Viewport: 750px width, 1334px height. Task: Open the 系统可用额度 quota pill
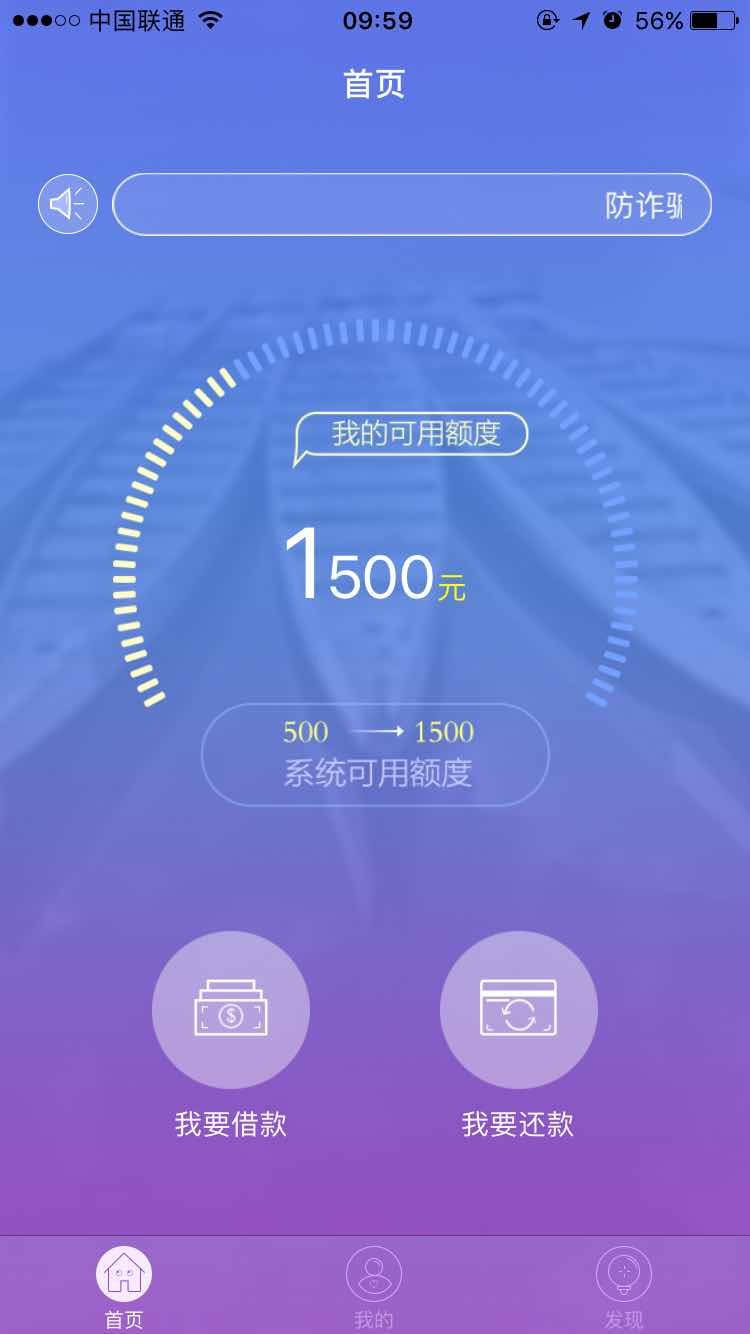pos(375,755)
